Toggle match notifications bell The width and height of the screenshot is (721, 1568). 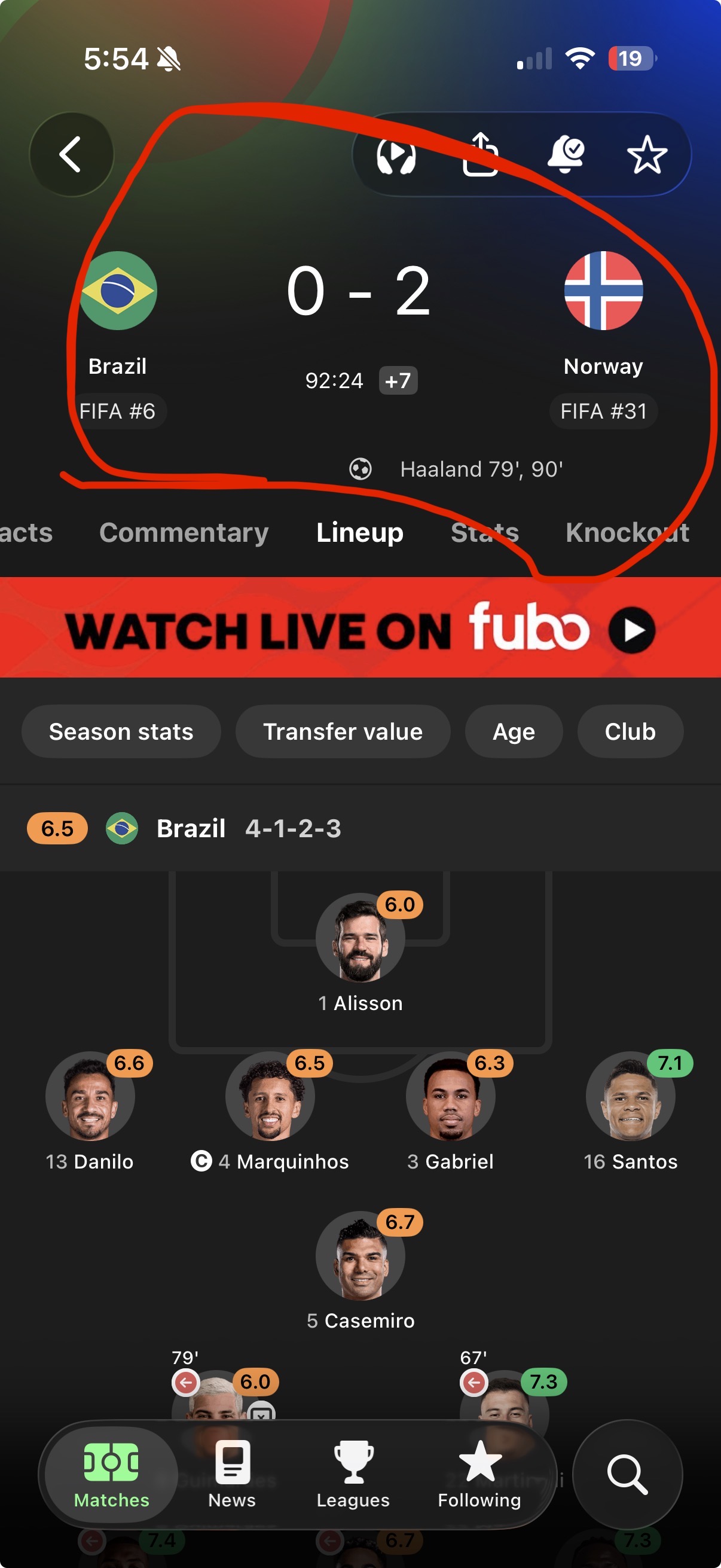tap(565, 155)
